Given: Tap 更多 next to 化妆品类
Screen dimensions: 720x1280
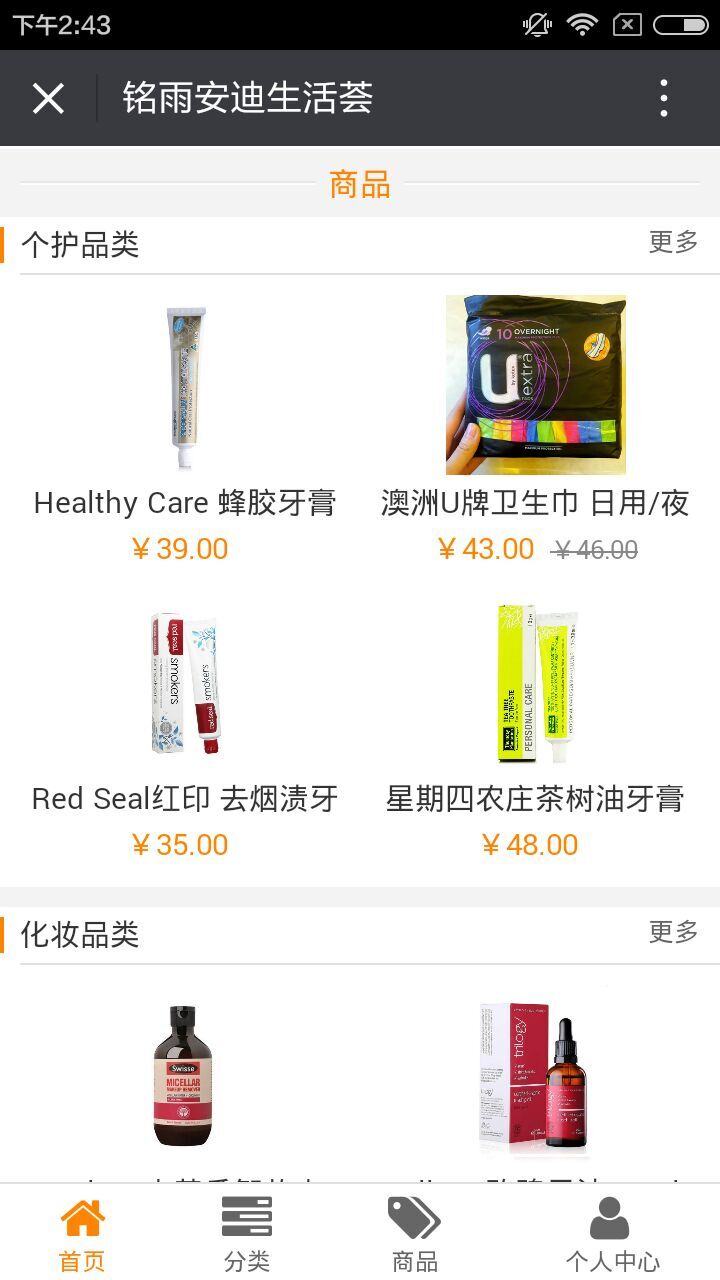Looking at the screenshot, I should tap(673, 932).
